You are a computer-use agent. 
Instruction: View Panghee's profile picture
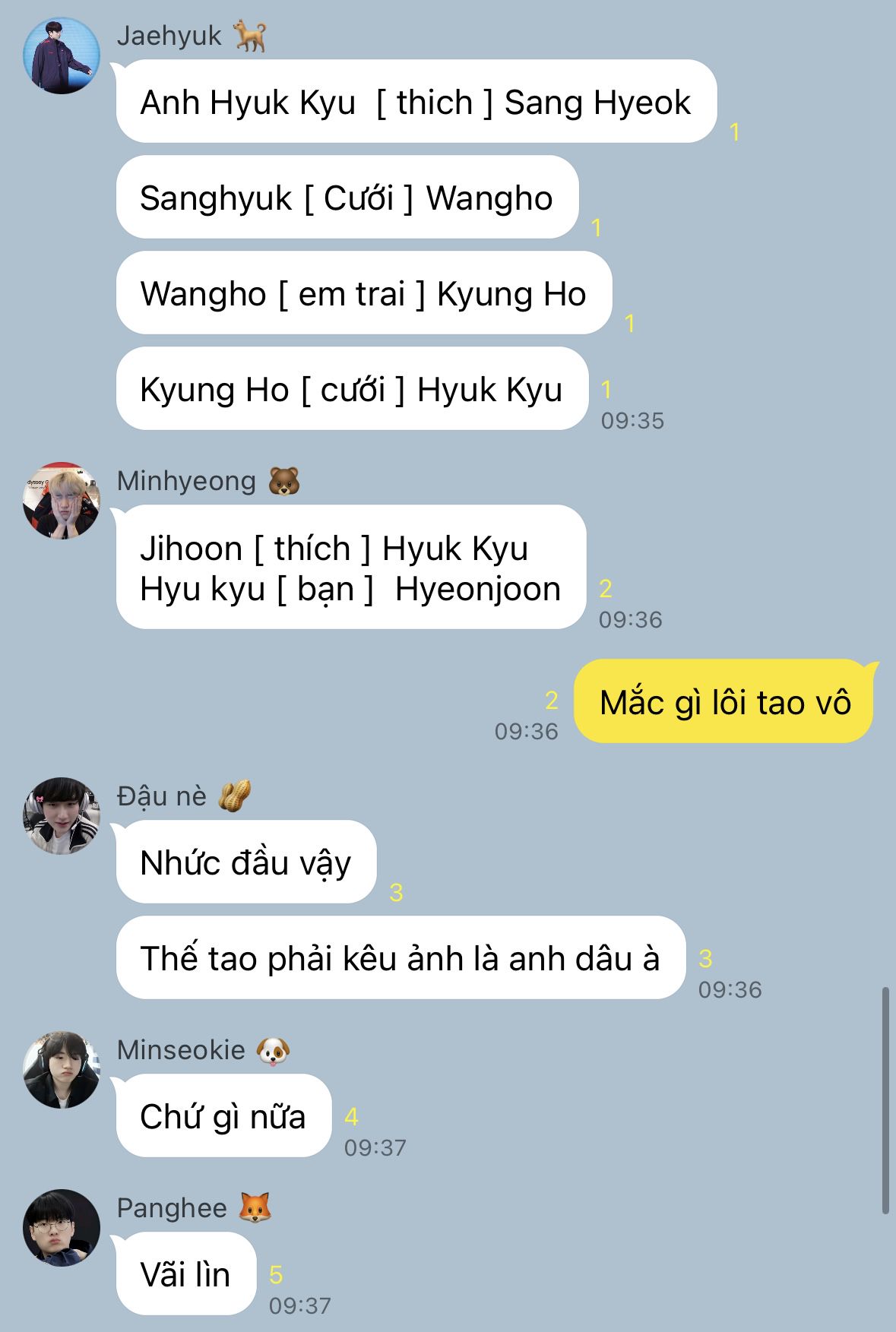click(62, 1227)
